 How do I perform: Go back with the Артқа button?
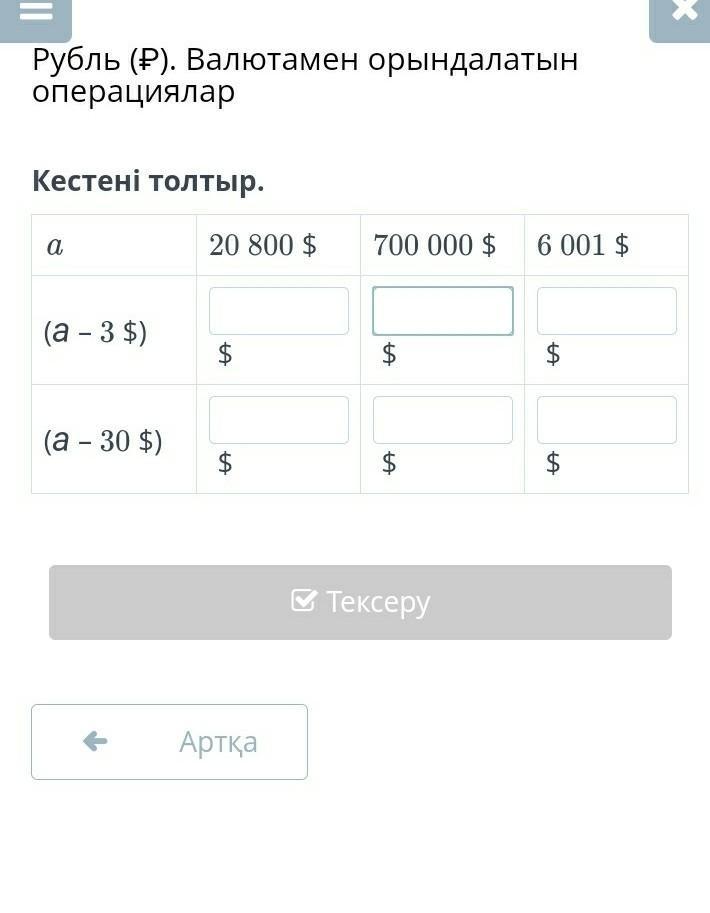pos(169,742)
